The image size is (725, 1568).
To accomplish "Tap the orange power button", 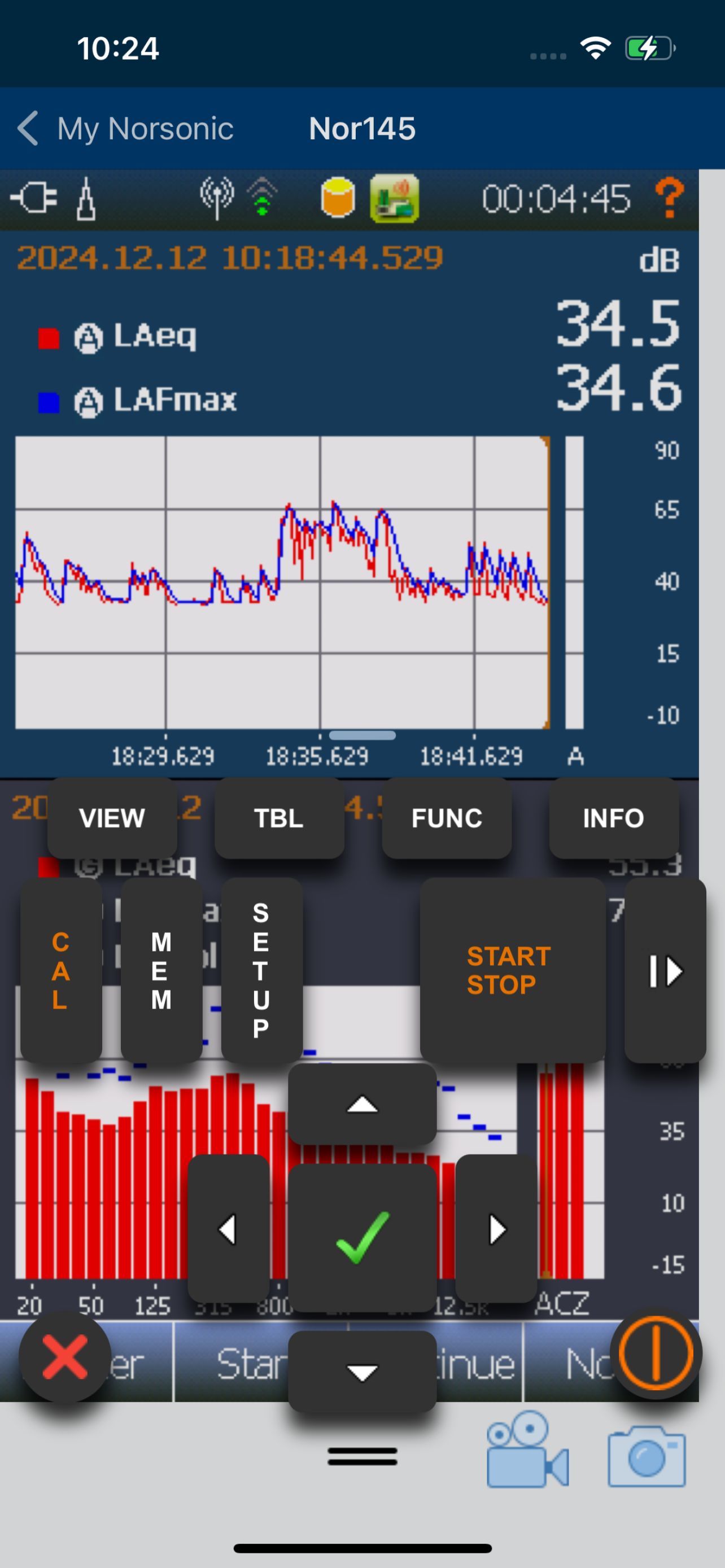I will pos(656,1354).
